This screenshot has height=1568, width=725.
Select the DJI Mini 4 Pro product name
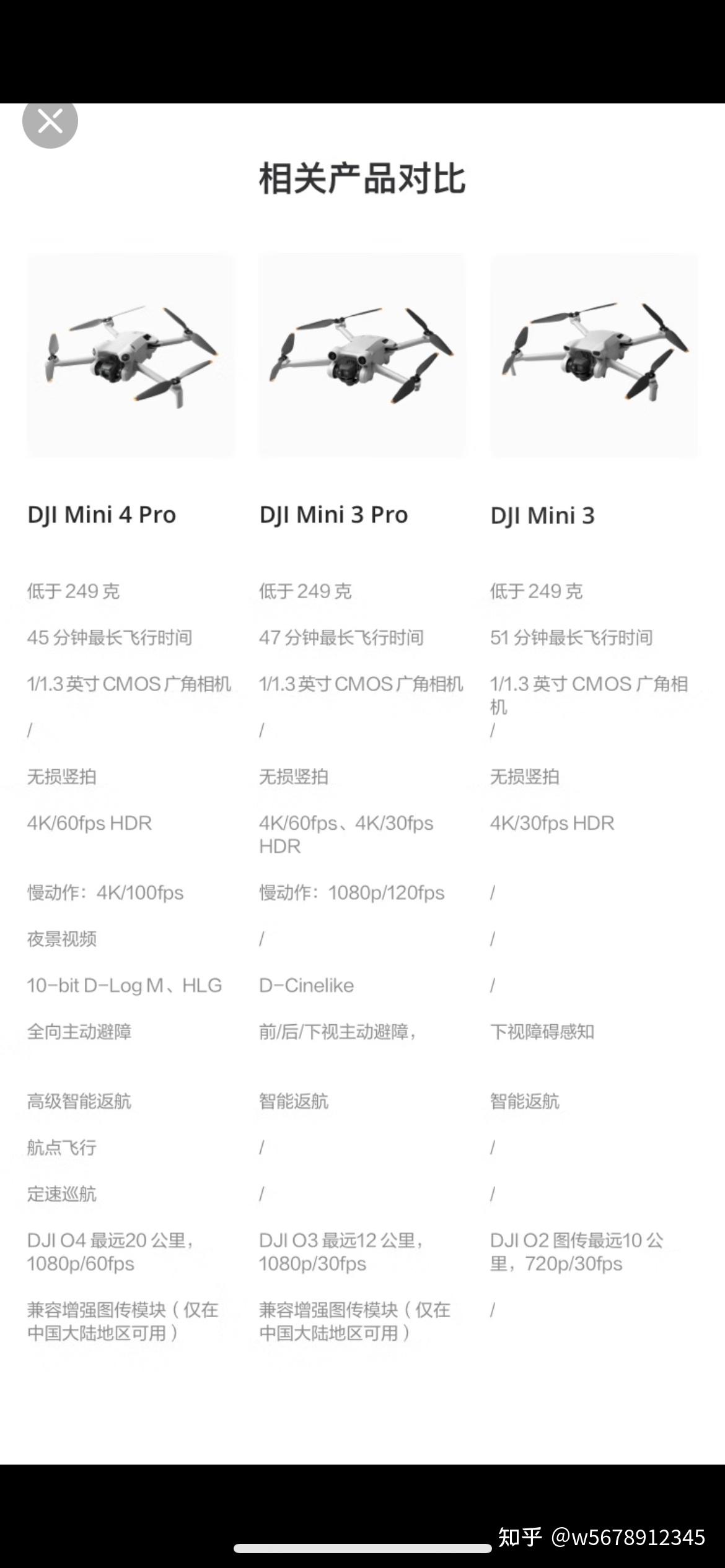[102, 515]
